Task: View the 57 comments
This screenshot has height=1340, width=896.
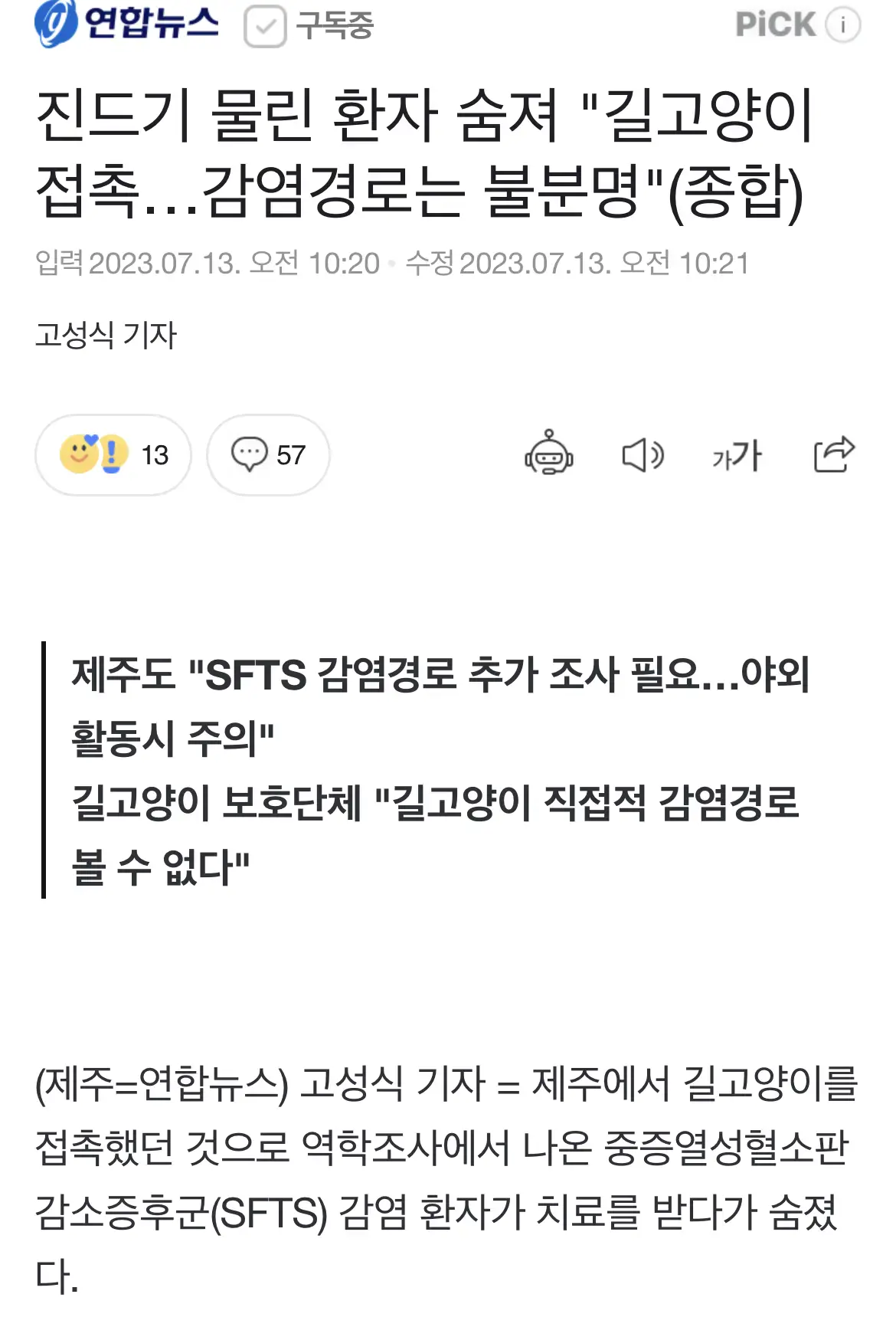Action: point(268,455)
